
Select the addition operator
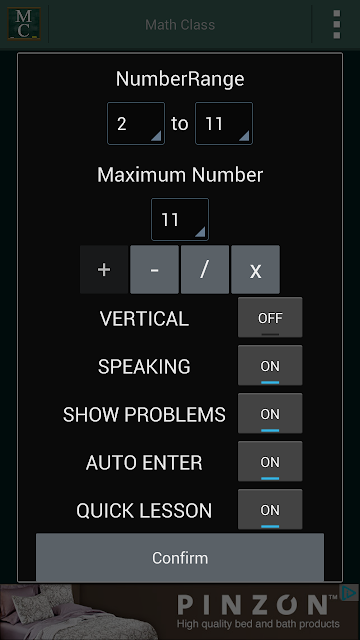104,269
